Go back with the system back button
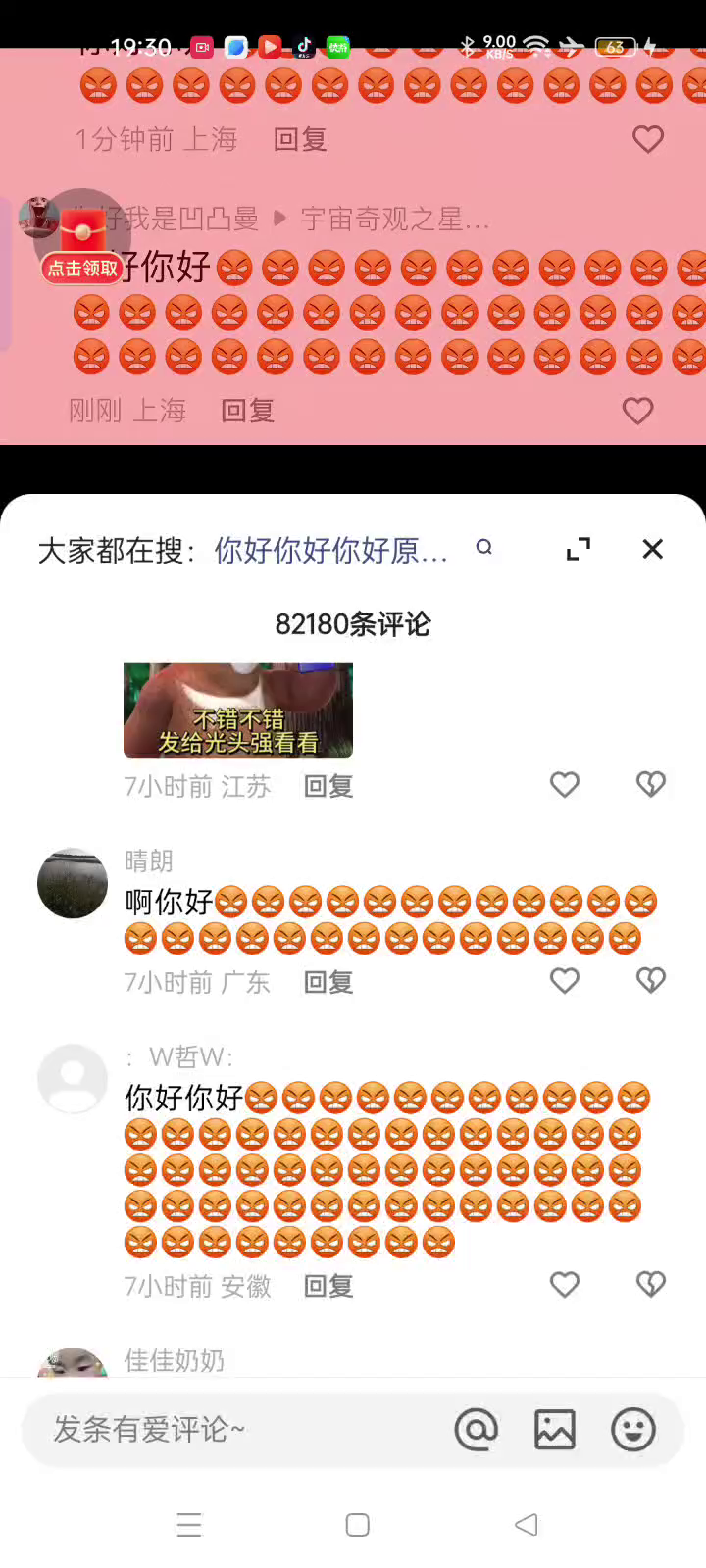Viewport: 706px width, 1568px height. click(x=527, y=1525)
